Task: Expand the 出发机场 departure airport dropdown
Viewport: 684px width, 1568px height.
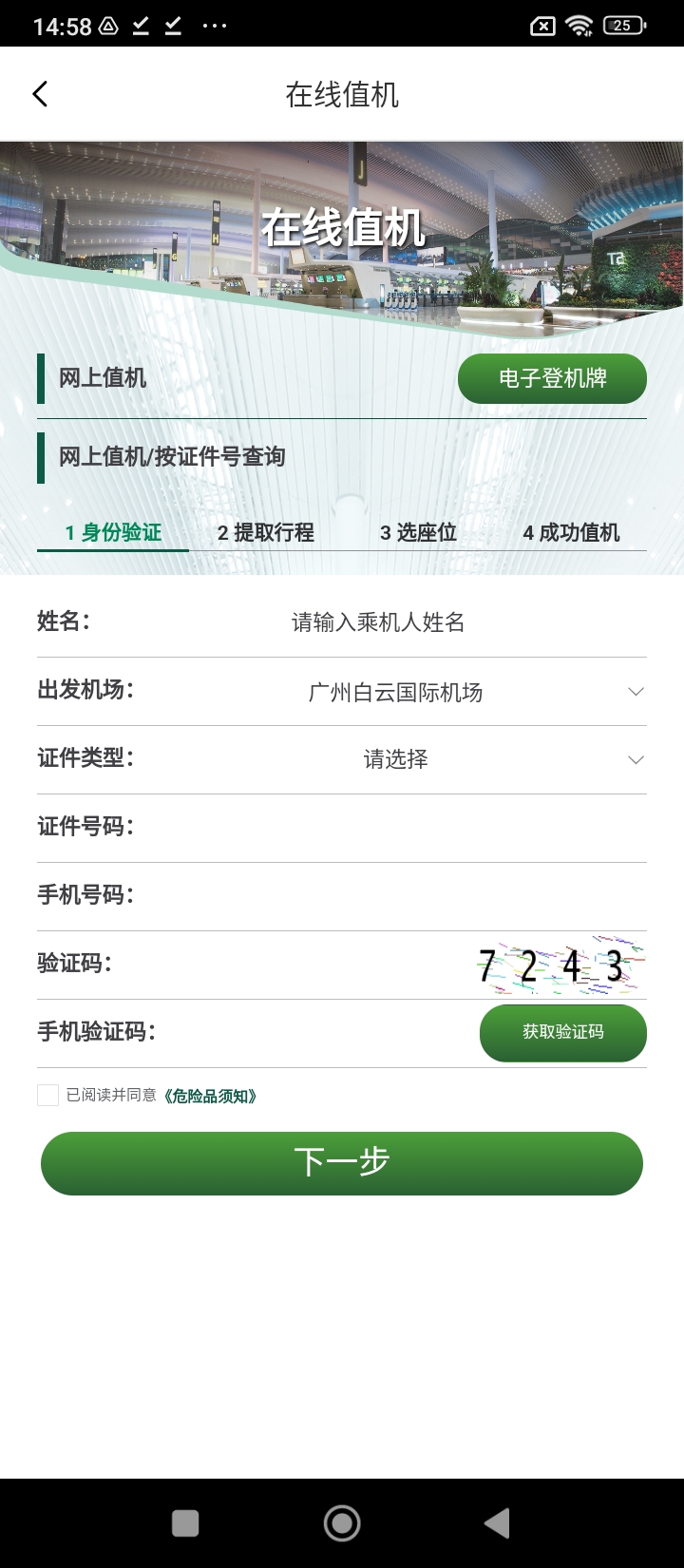Action: point(395,692)
